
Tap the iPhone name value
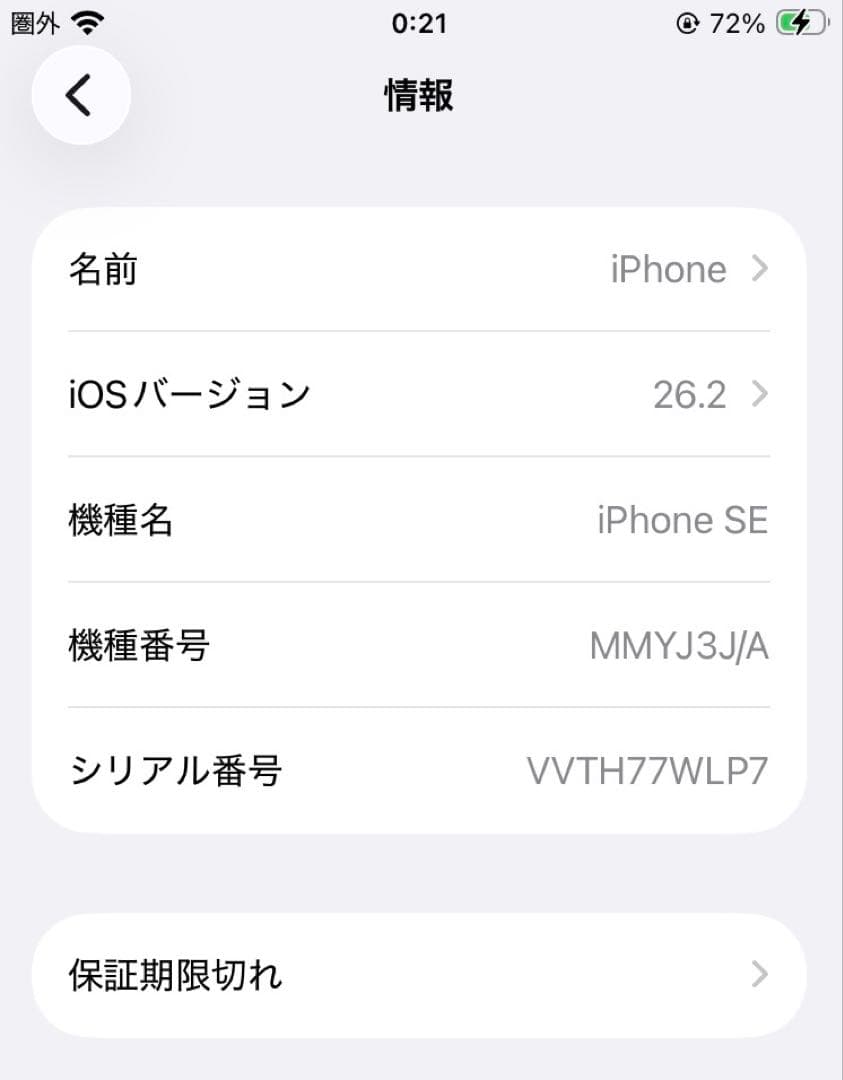coord(667,268)
